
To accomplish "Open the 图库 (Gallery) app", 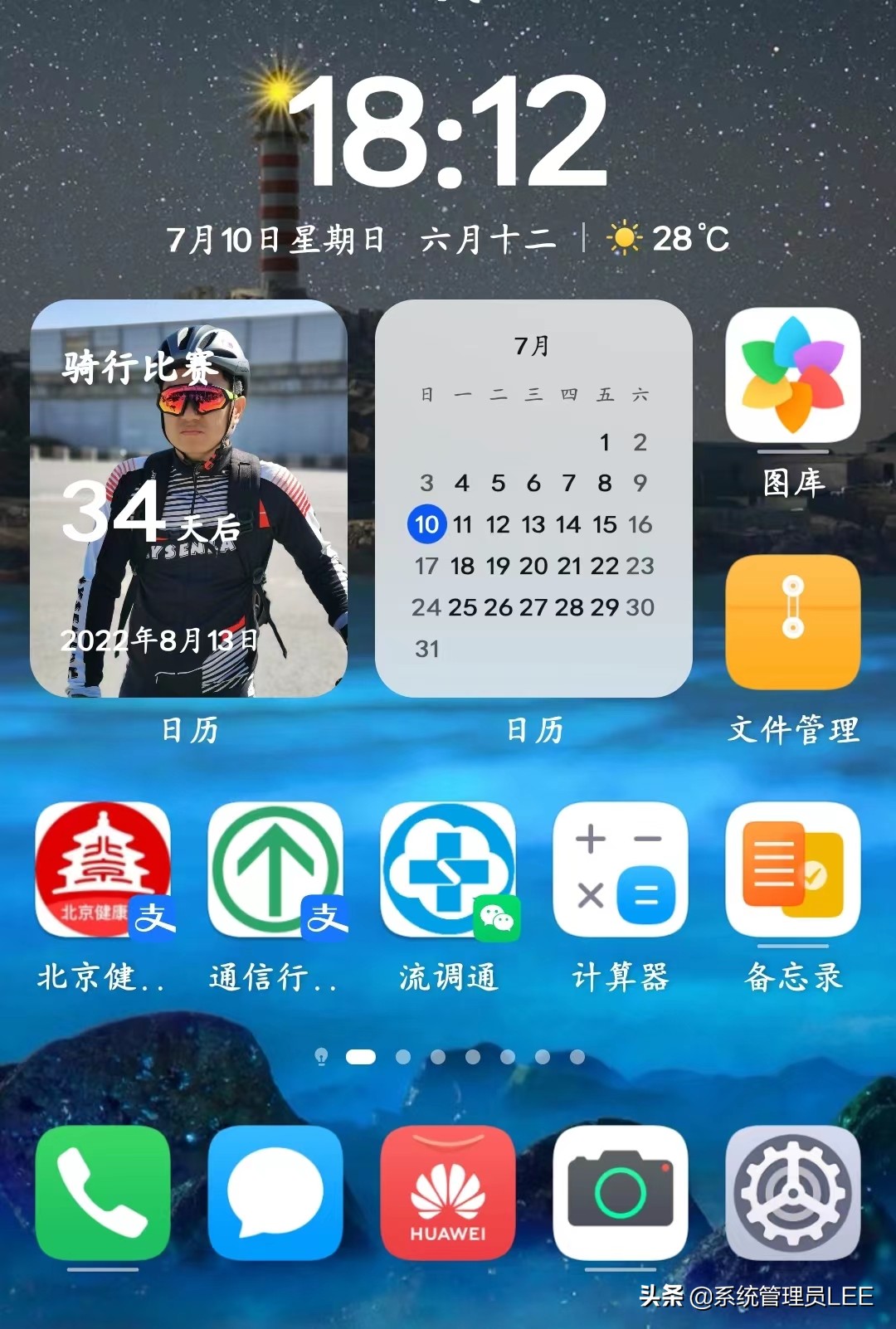I will coord(792,377).
